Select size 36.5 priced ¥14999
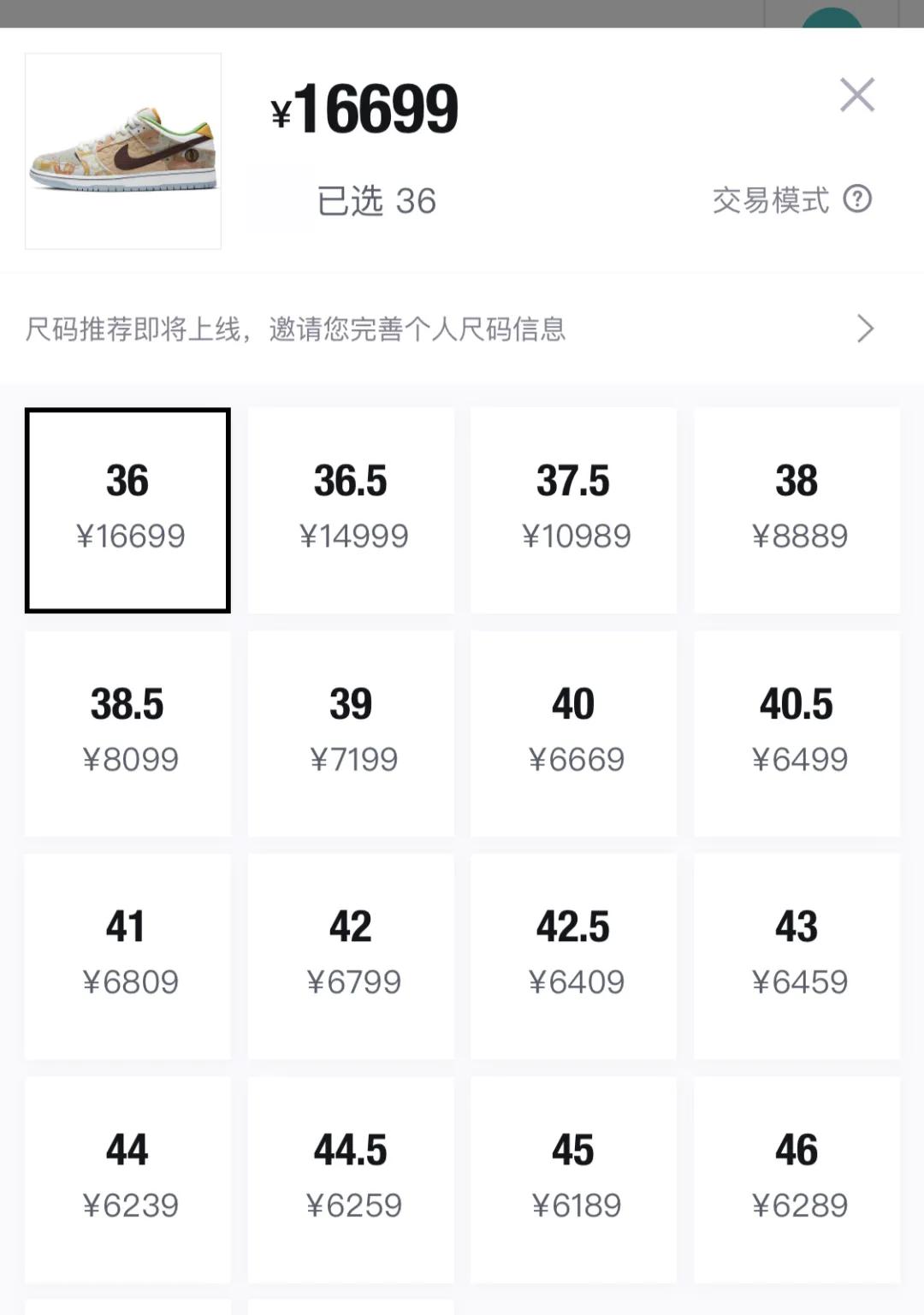This screenshot has height=1315, width=924. point(351,510)
